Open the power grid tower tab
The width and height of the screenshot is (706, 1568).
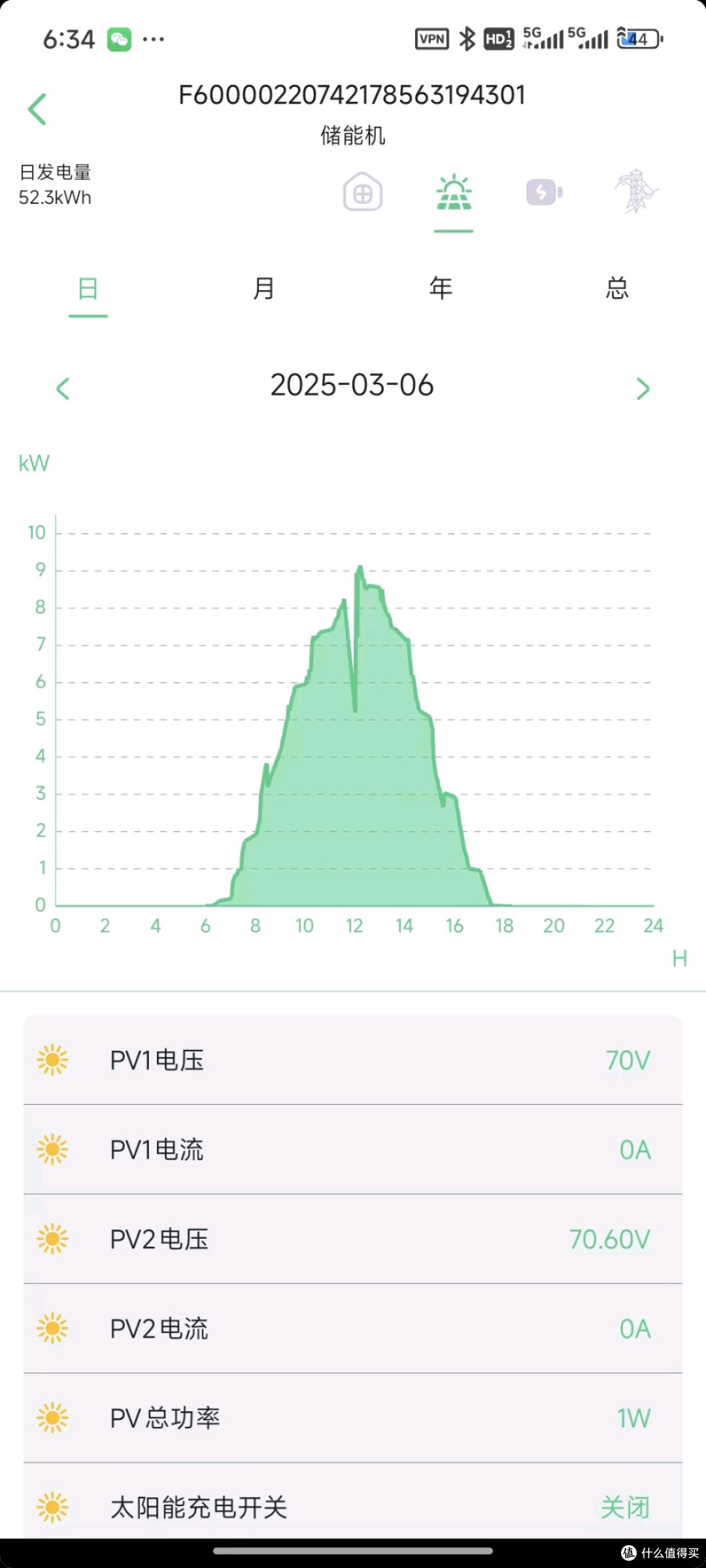click(636, 191)
